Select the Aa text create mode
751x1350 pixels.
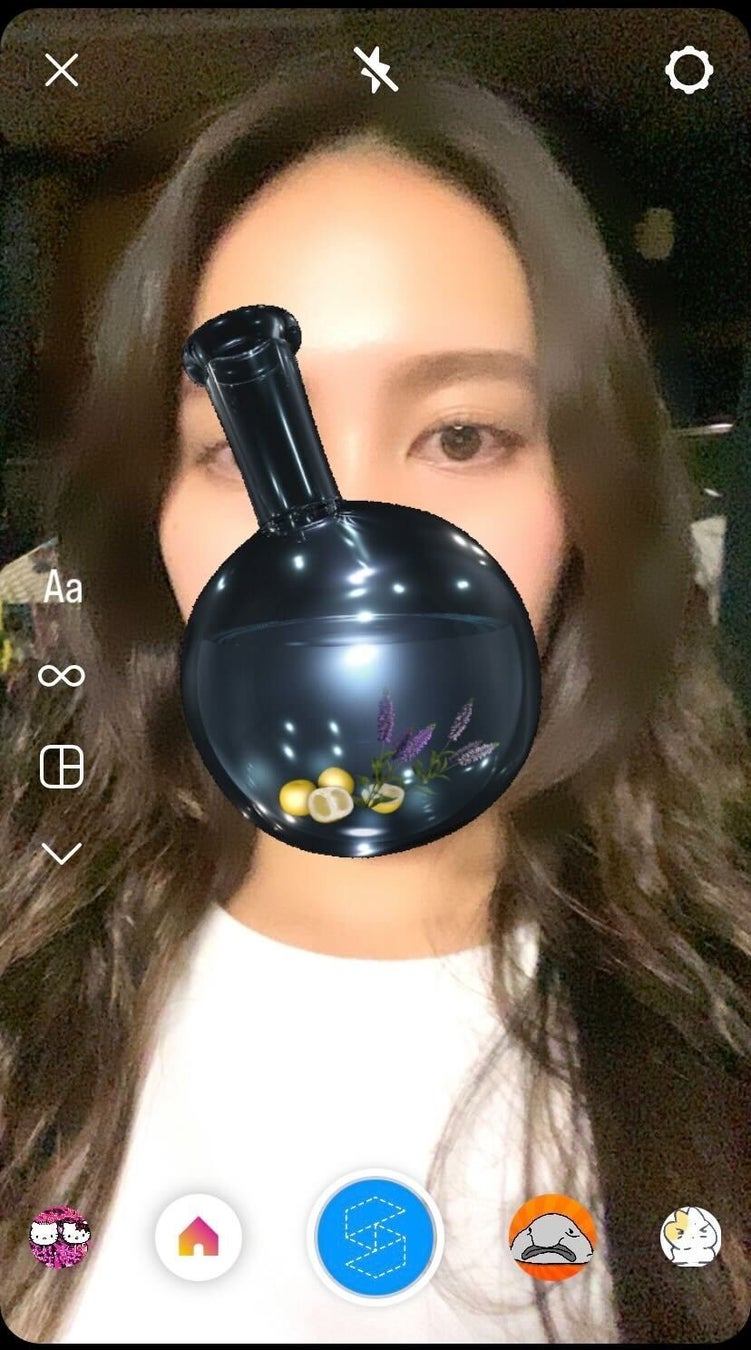[62, 587]
